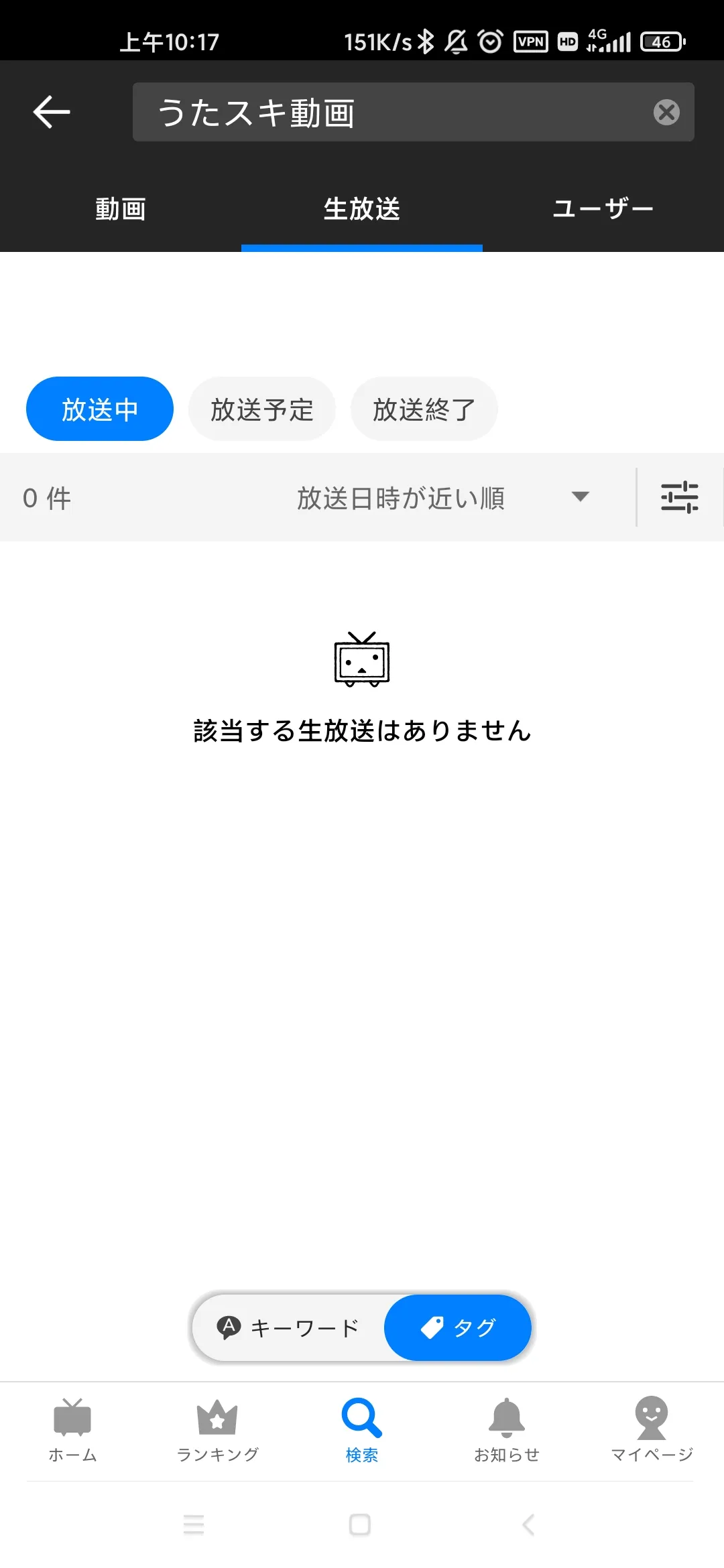Open the system recent apps menu
This screenshot has width=724, height=1568.
click(194, 1524)
